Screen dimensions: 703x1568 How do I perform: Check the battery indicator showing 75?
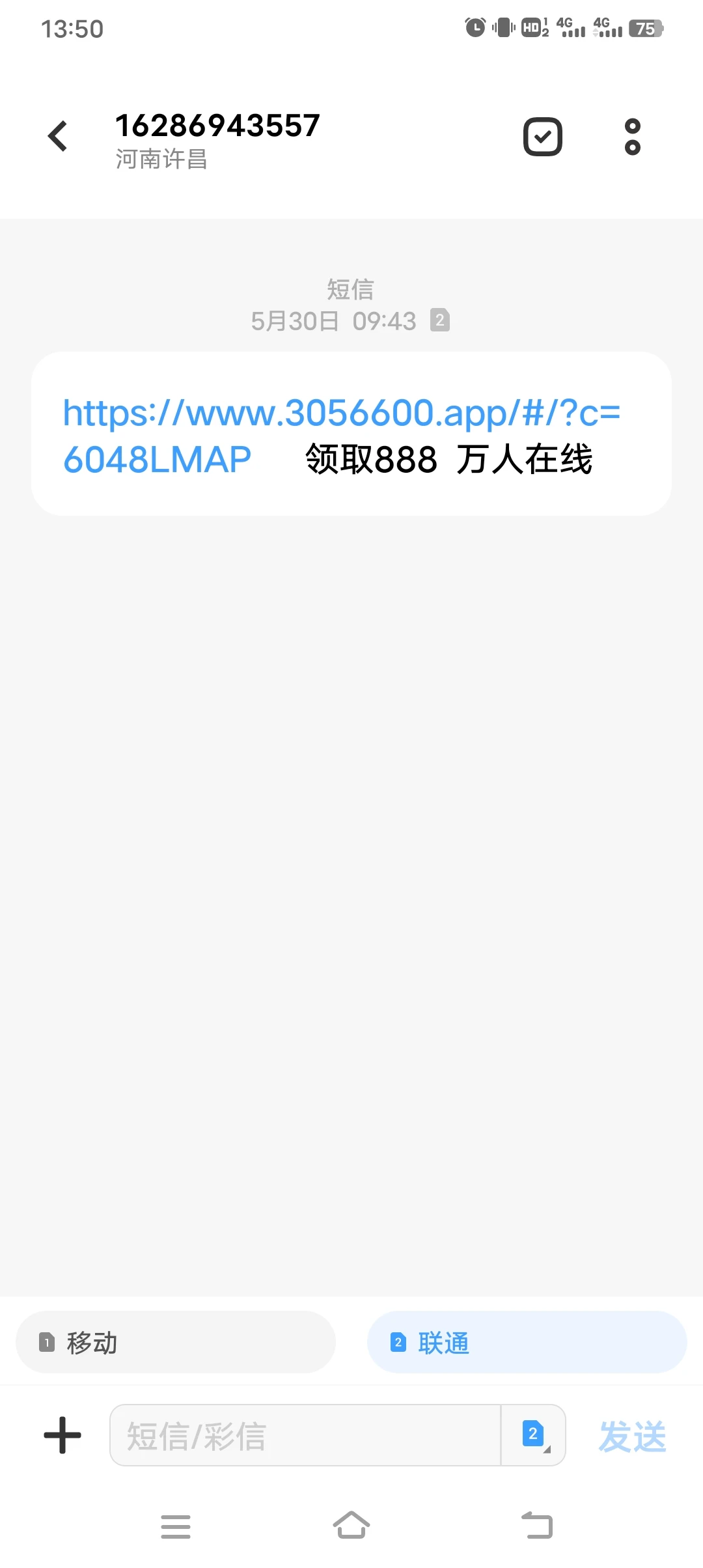646,29
